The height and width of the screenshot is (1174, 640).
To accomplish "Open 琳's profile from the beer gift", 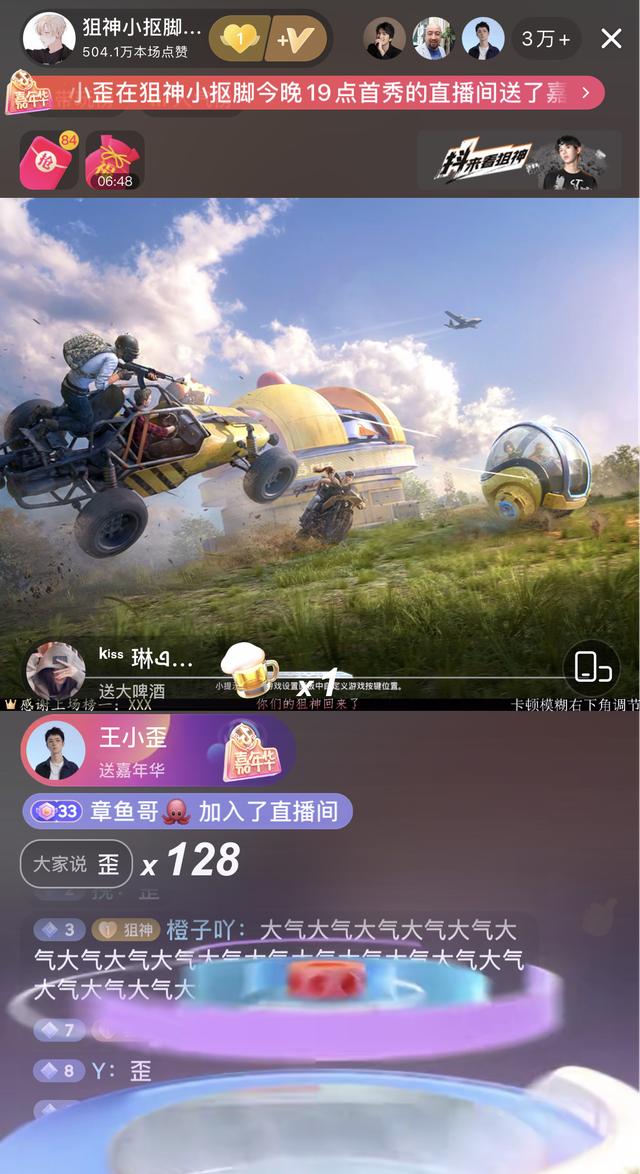I will [x=55, y=669].
